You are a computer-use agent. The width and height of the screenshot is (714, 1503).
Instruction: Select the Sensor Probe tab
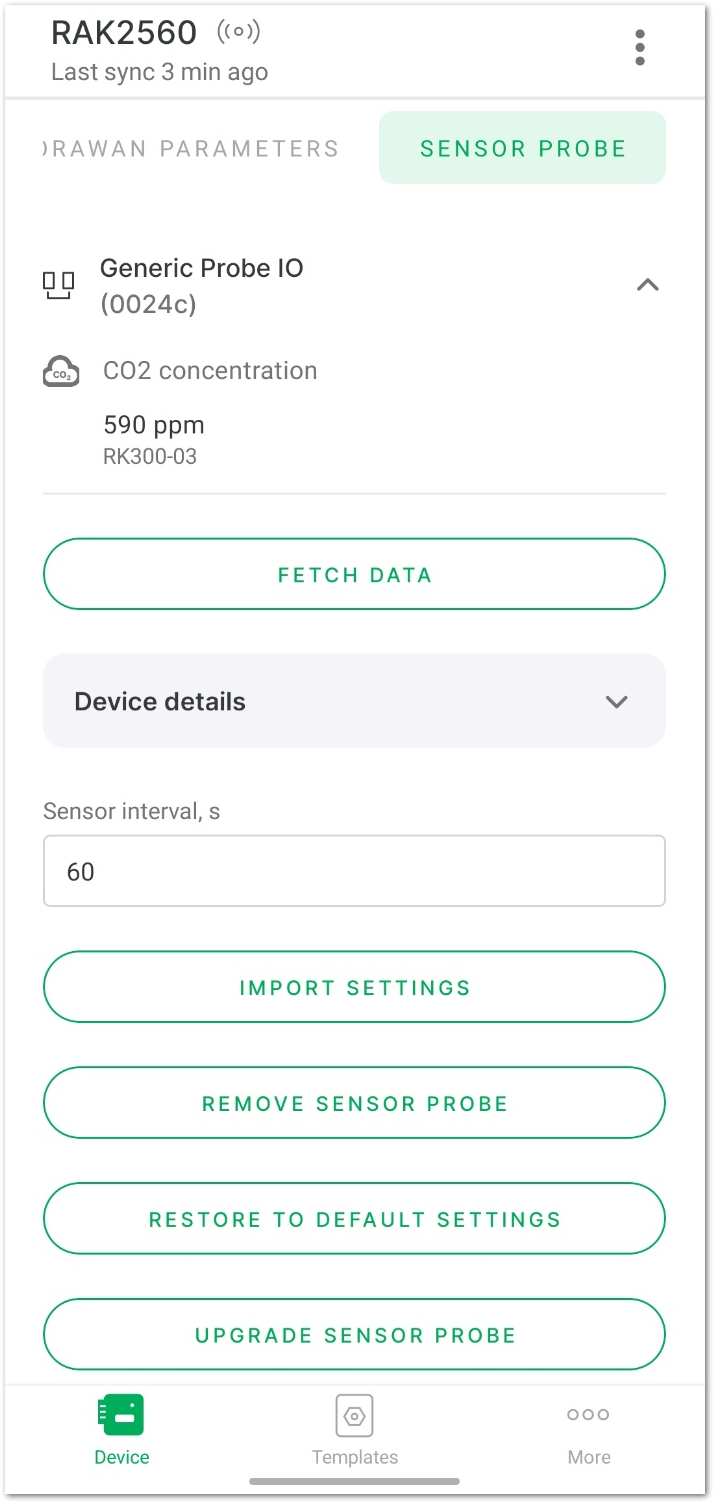[522, 148]
